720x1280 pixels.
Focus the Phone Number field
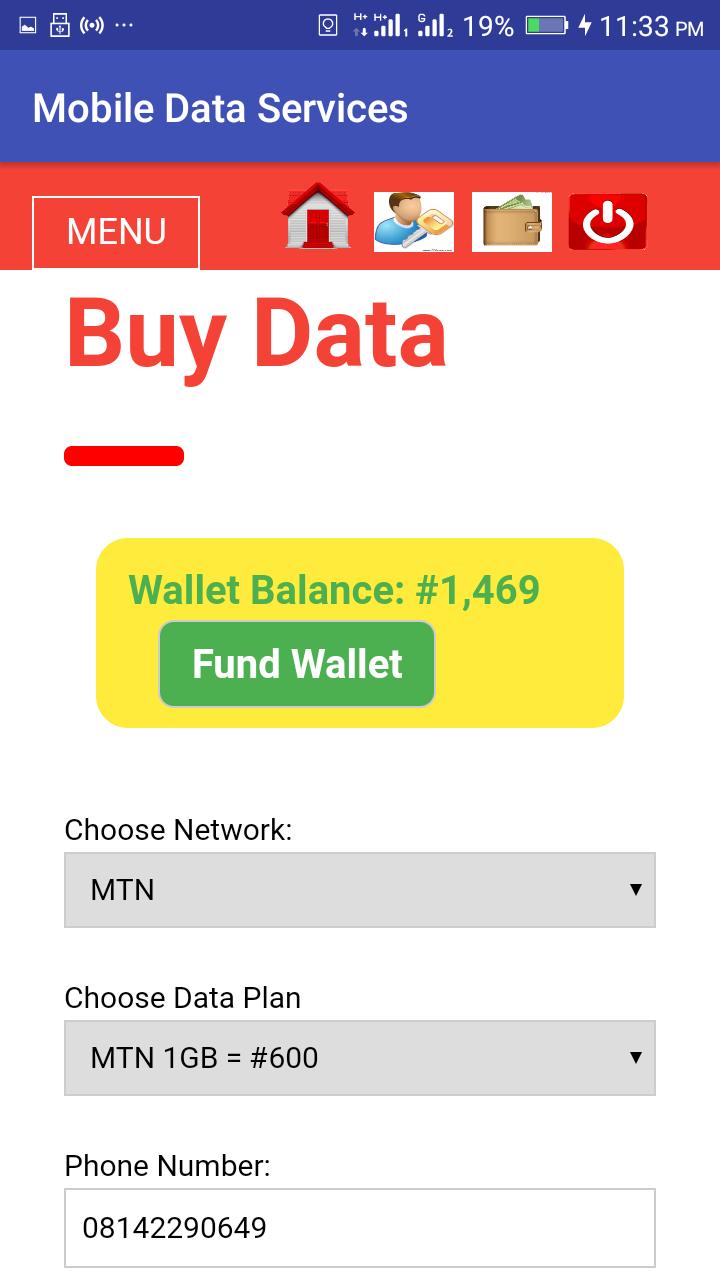pyautogui.click(x=360, y=1228)
